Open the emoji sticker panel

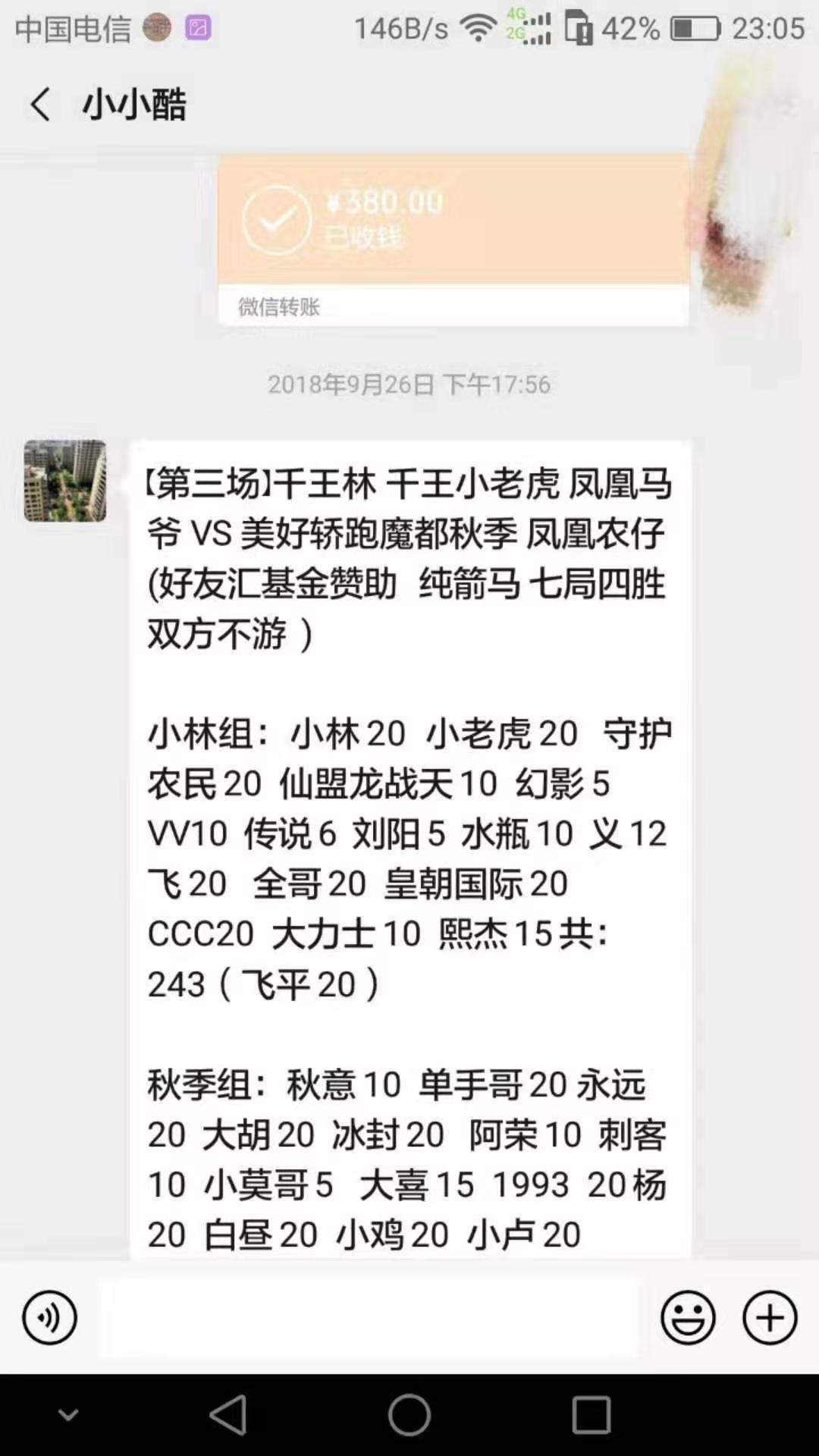click(x=688, y=1318)
